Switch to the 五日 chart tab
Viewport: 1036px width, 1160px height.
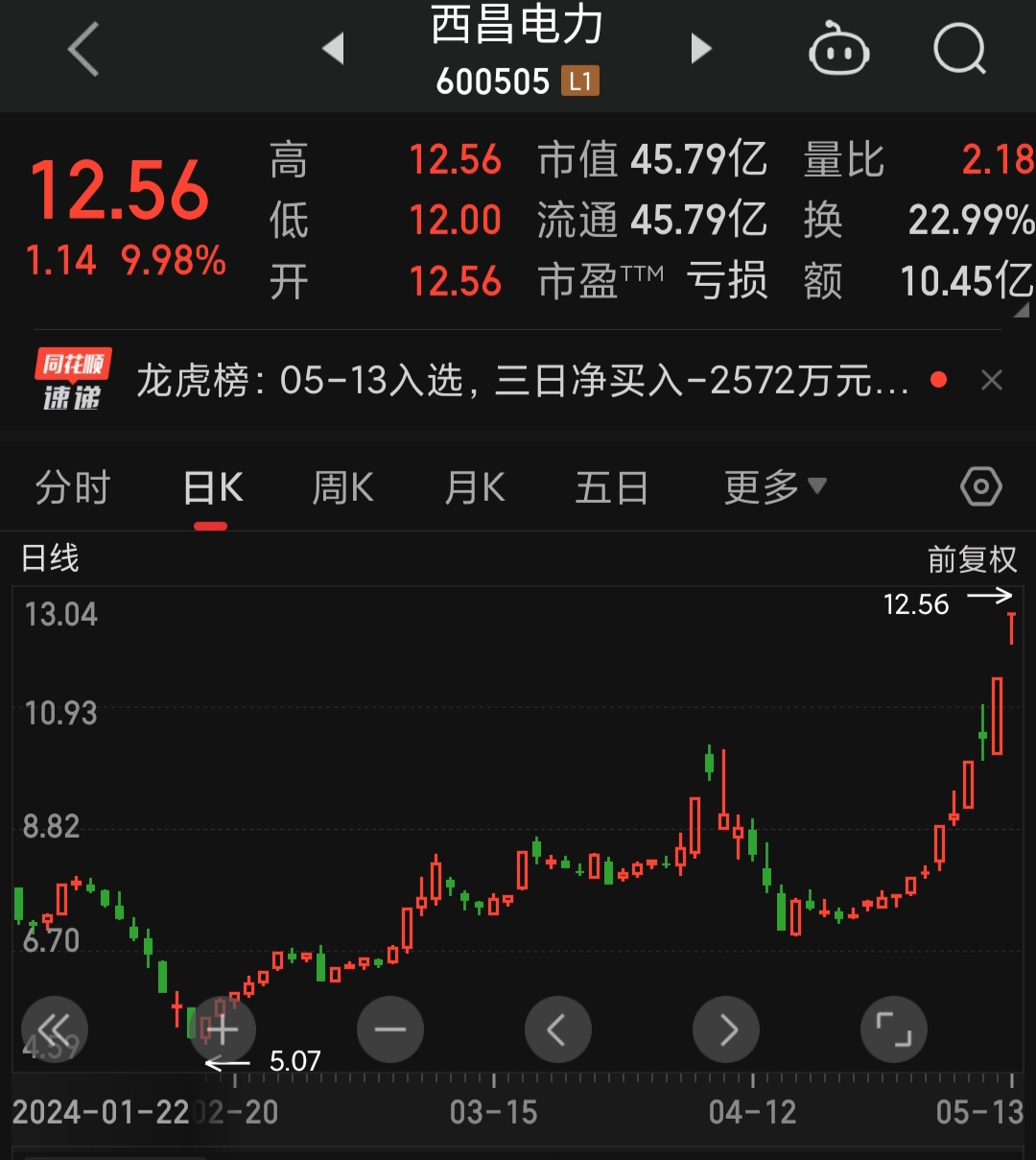point(611,488)
